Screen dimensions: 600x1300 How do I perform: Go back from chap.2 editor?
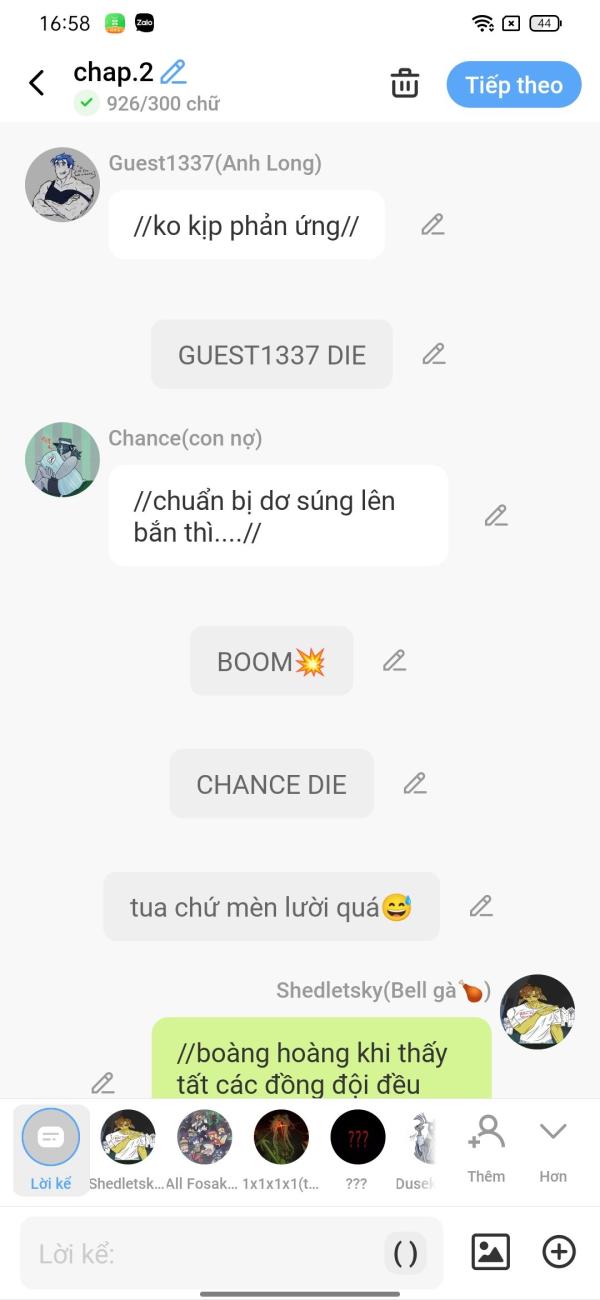37,83
